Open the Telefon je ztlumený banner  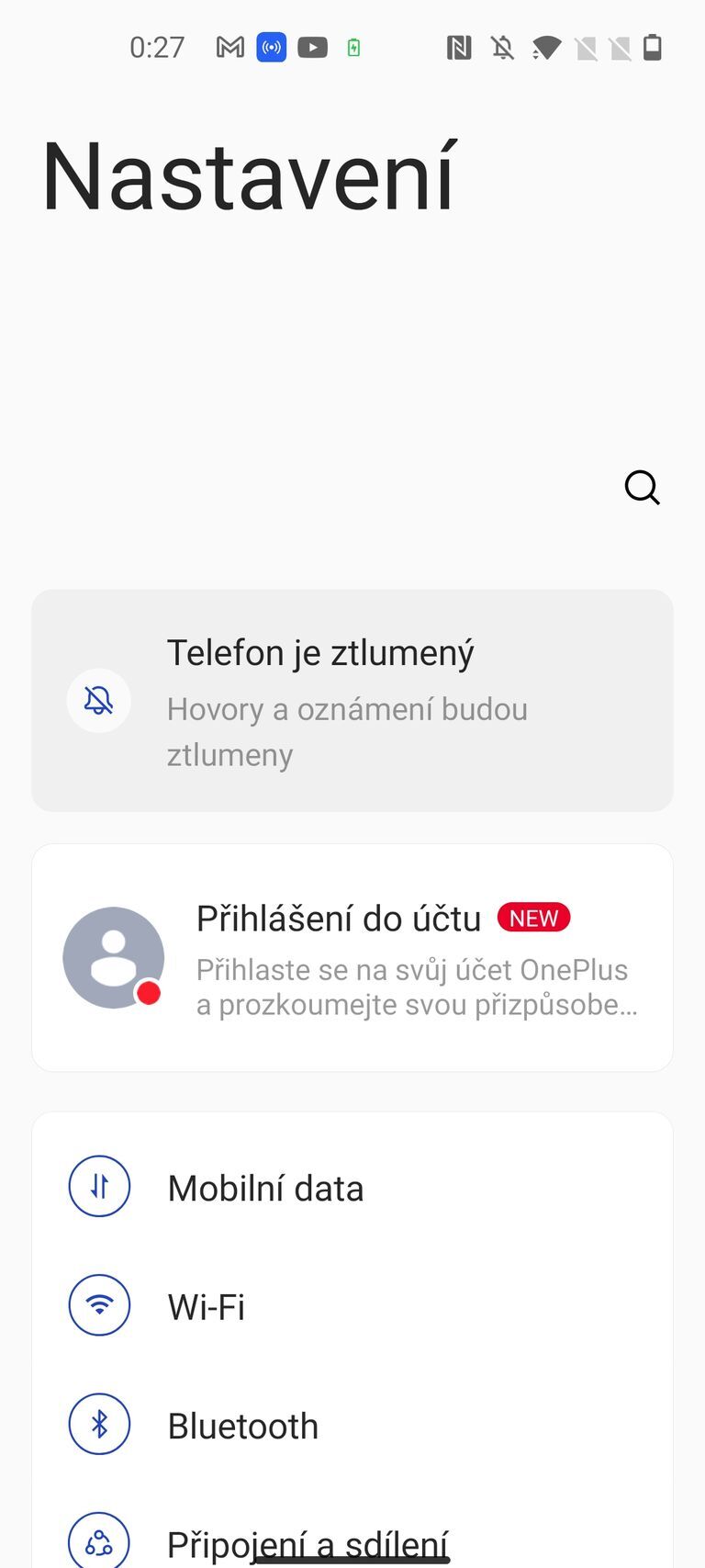[x=352, y=700]
